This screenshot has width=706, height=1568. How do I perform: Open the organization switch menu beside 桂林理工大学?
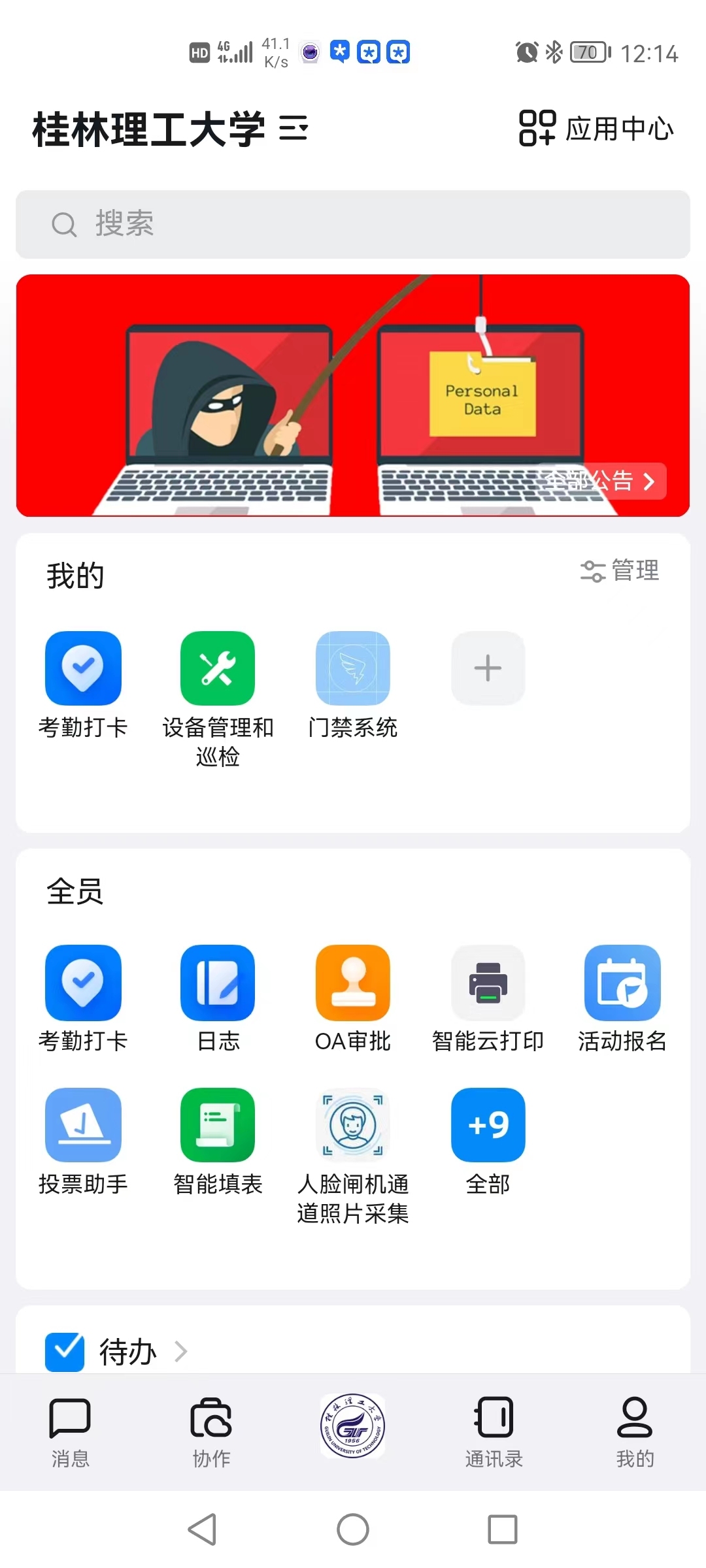coord(293,128)
